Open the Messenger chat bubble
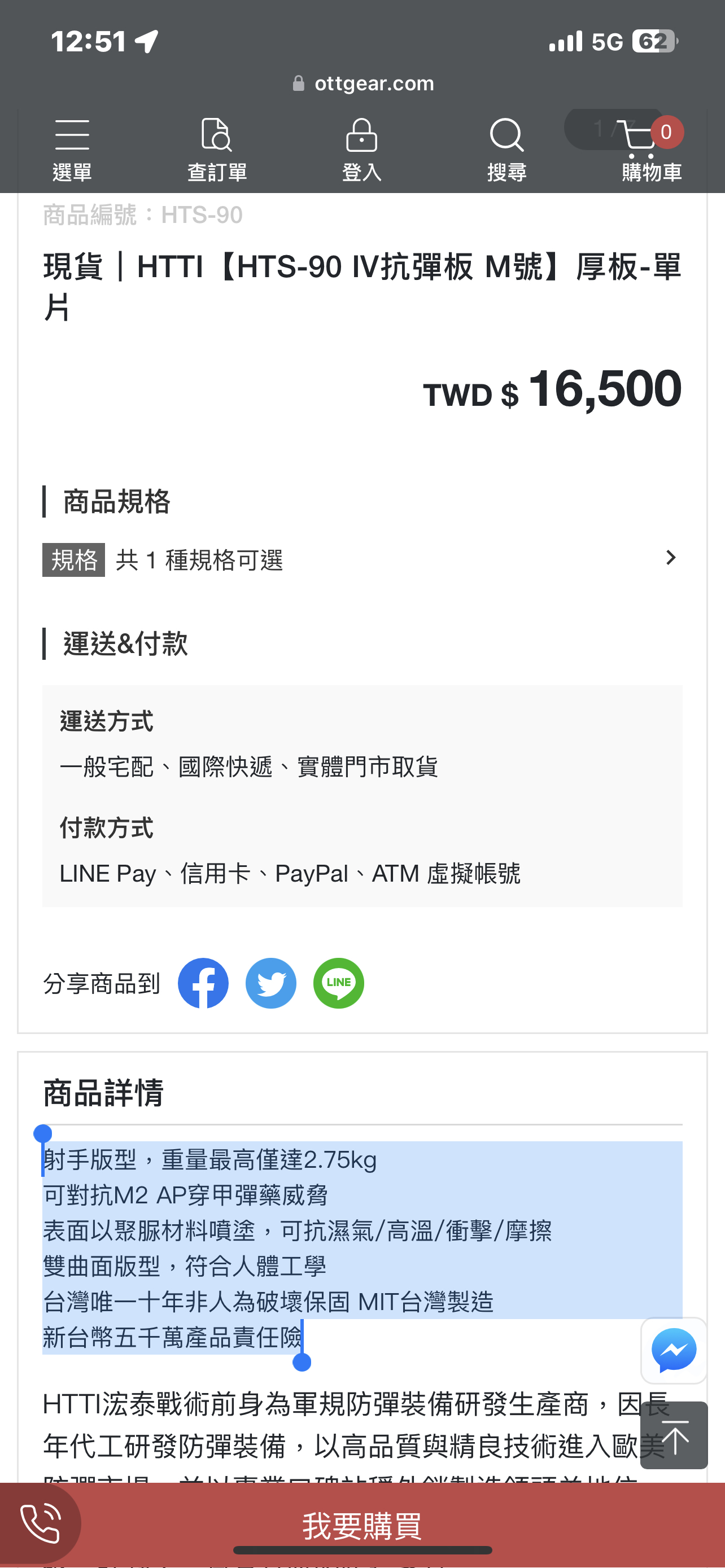Screen dimensions: 725x1568 [674, 1350]
